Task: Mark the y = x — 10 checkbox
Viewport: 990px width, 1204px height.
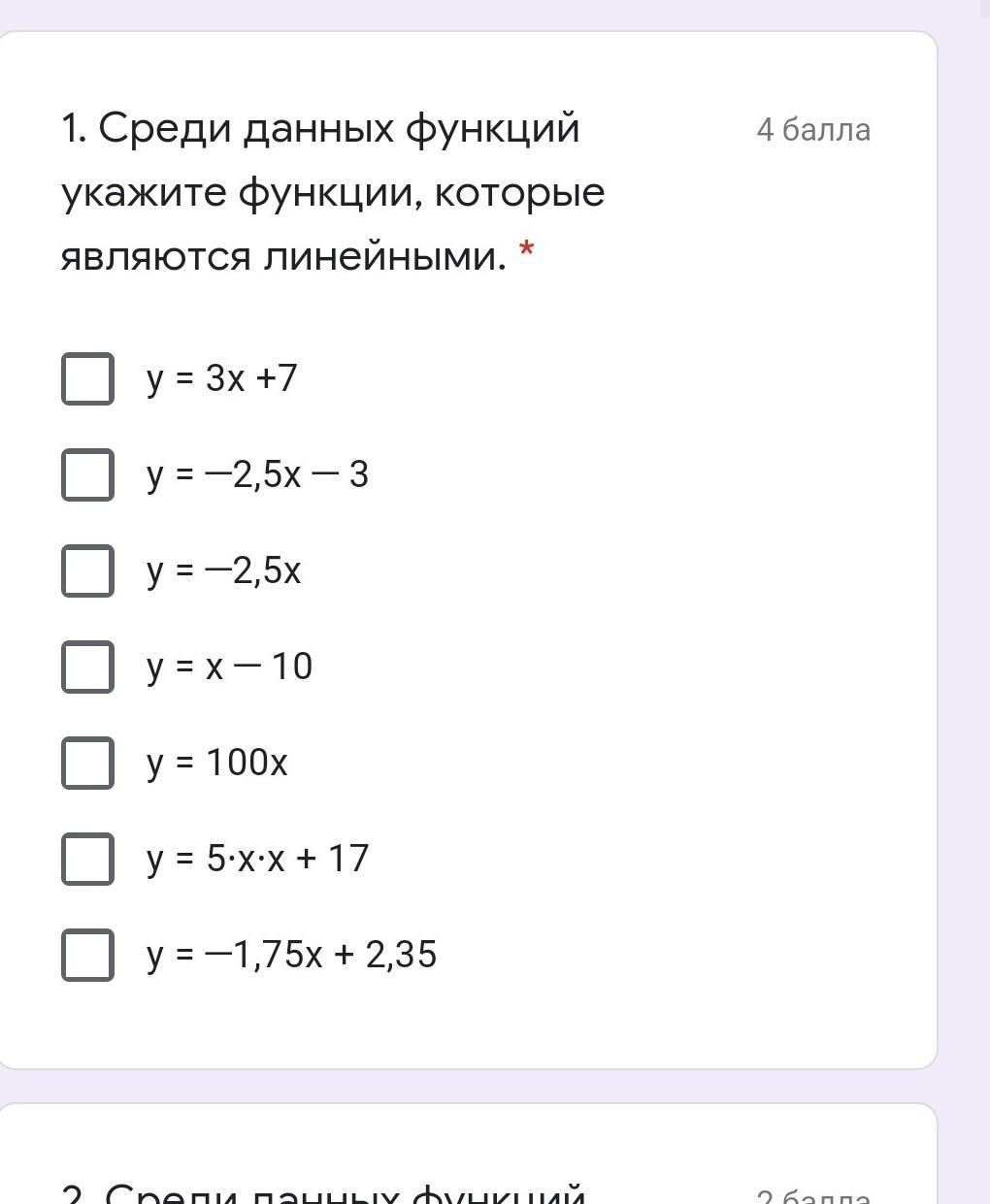Action: point(87,667)
